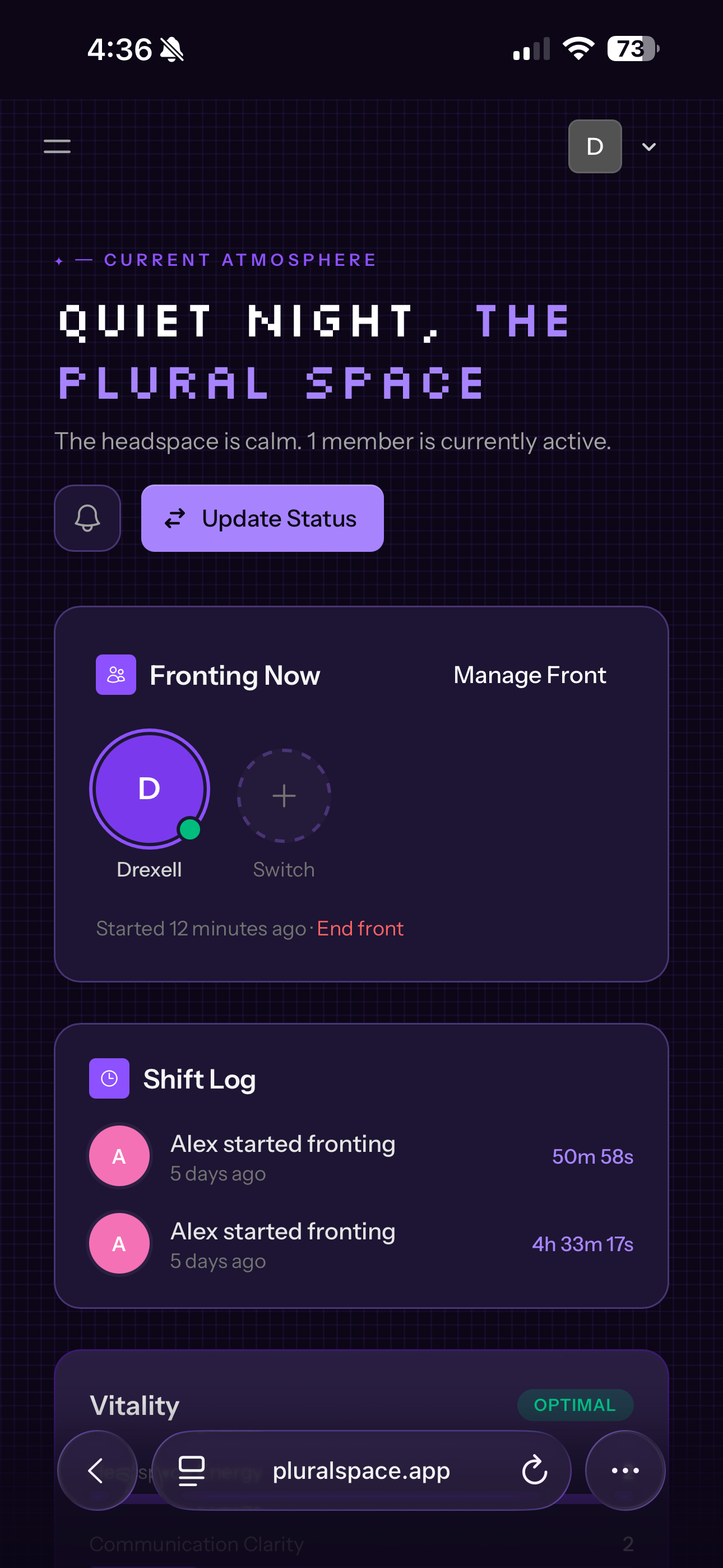Tap Update Status button

tap(262, 518)
